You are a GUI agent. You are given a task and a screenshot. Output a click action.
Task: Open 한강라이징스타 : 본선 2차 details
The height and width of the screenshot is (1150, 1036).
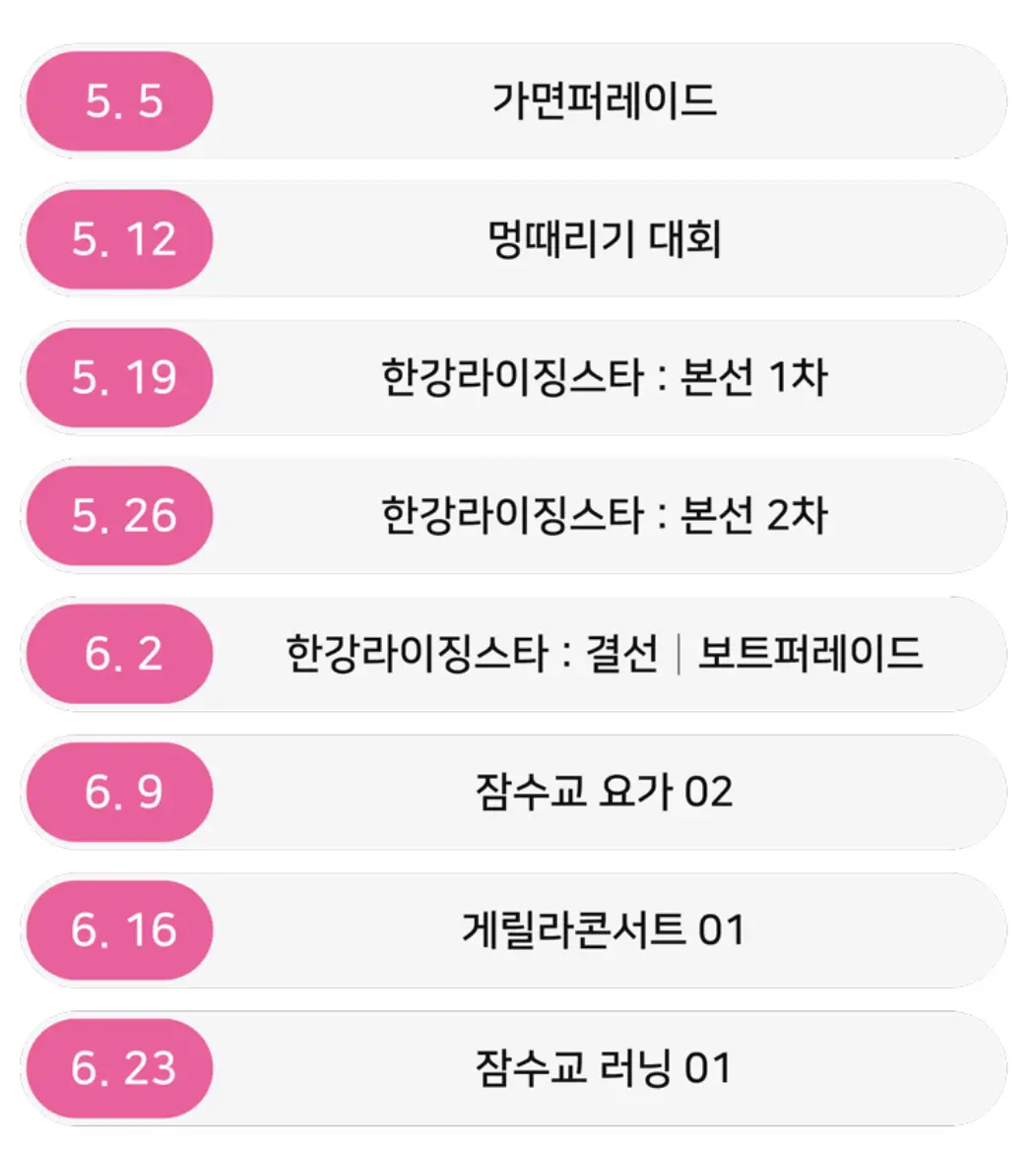(605, 514)
